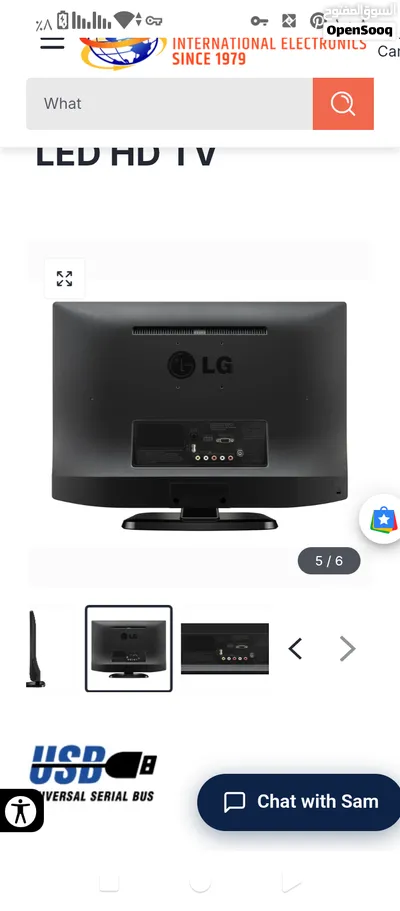Select the side-view TV thumbnail
The image size is (400, 911).
click(35, 648)
